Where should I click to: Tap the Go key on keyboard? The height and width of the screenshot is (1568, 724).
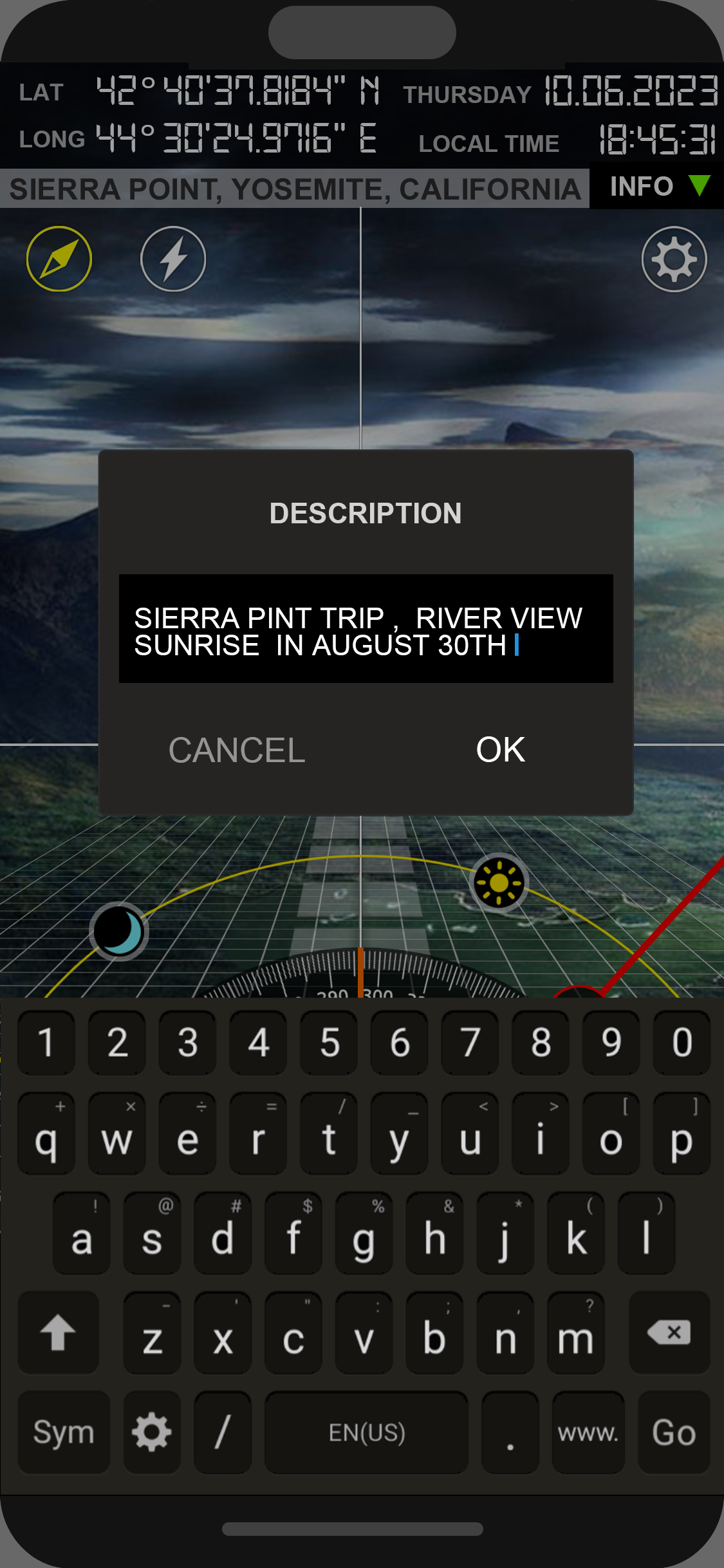pyautogui.click(x=674, y=1433)
